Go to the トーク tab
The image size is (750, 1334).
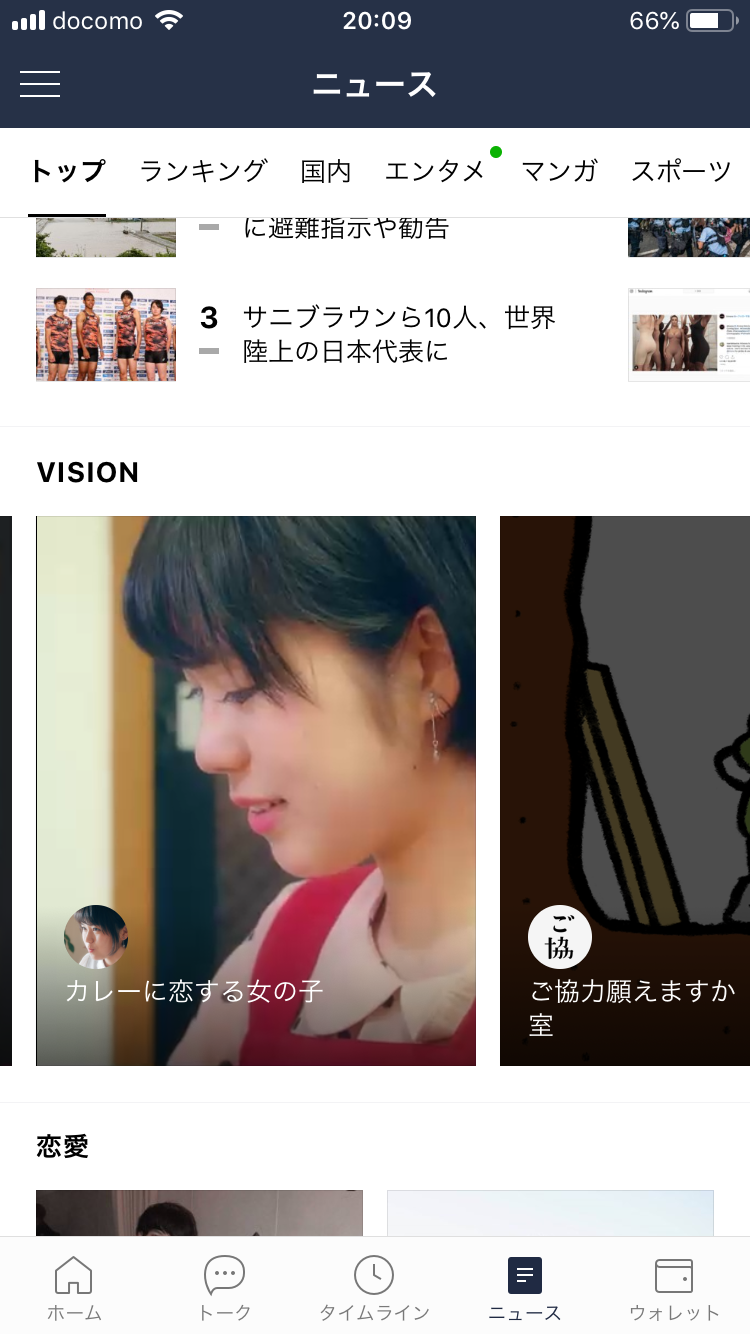(x=224, y=1288)
